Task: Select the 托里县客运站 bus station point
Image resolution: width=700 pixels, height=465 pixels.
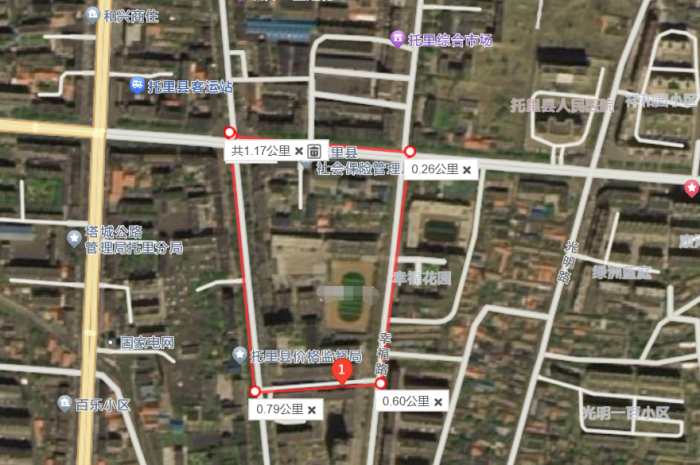Action: point(139,86)
